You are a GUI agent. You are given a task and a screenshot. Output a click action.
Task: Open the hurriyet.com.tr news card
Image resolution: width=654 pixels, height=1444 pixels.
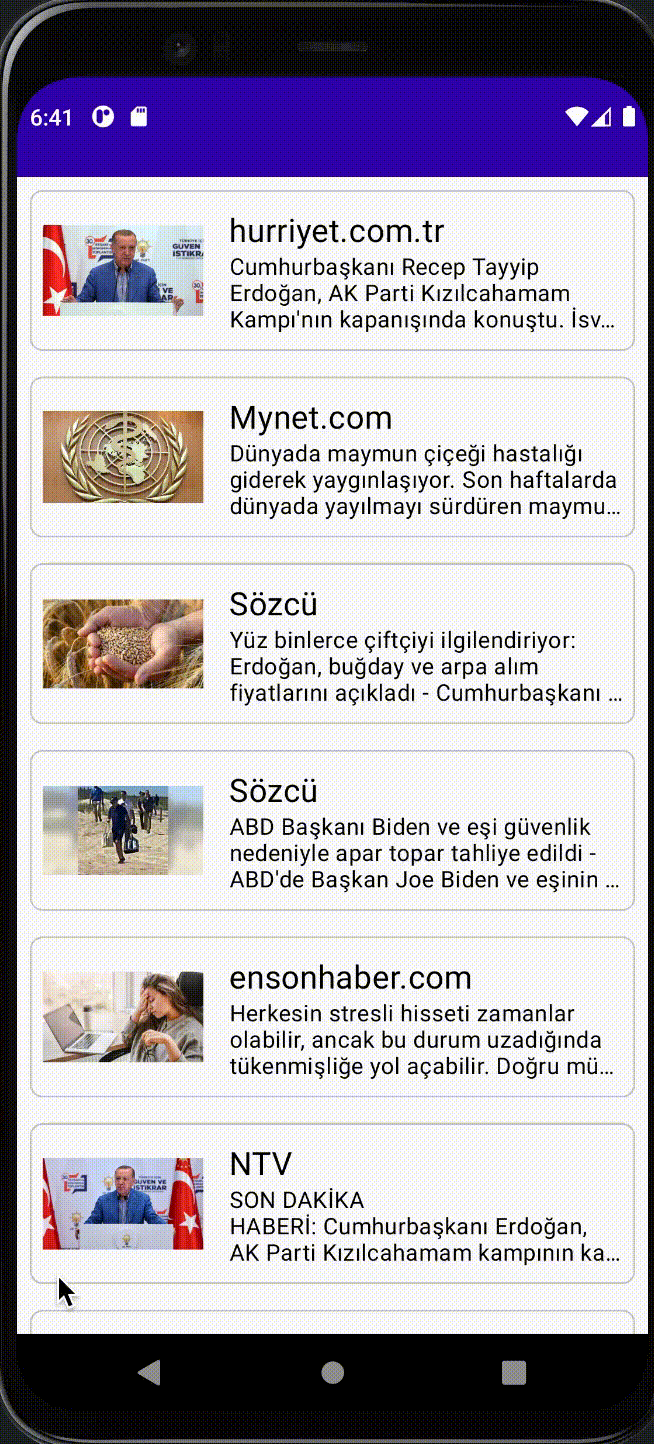[x=332, y=271]
